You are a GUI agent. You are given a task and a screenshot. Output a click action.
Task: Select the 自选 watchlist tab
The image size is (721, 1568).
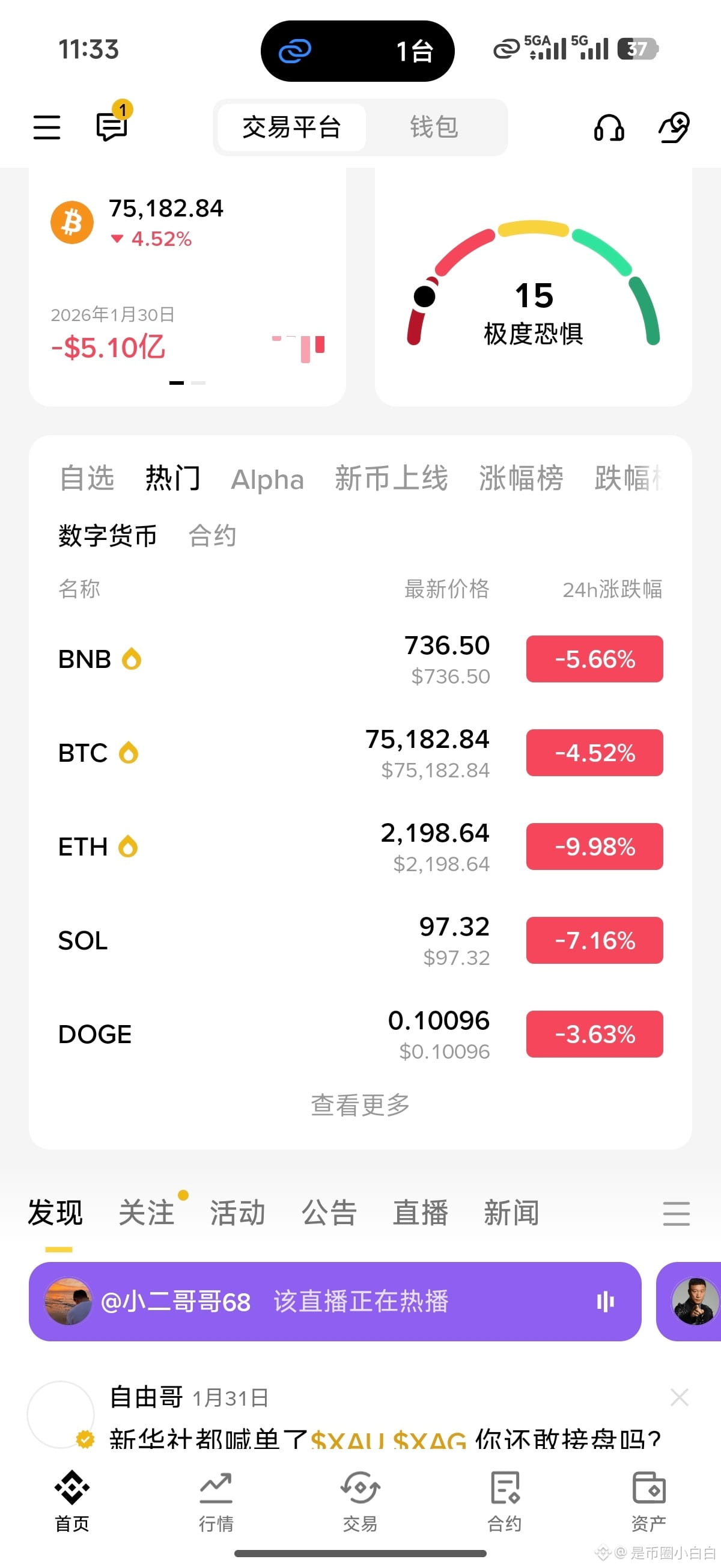[87, 479]
